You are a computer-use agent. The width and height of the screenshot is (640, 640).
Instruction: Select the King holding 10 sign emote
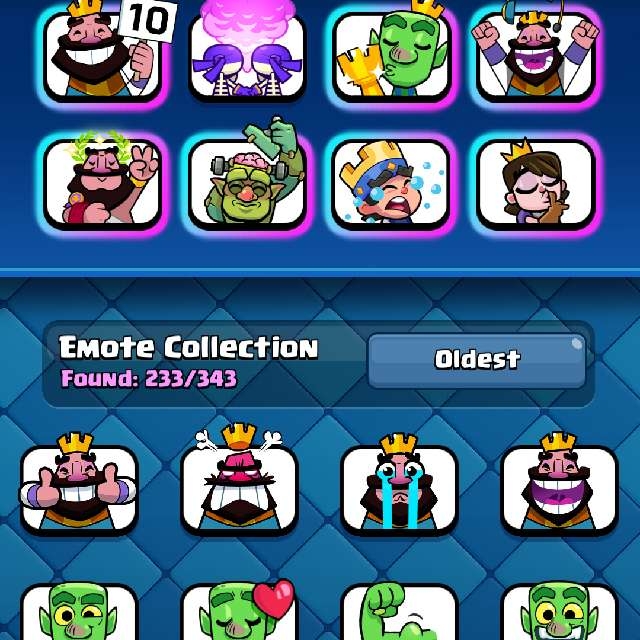coord(103,55)
